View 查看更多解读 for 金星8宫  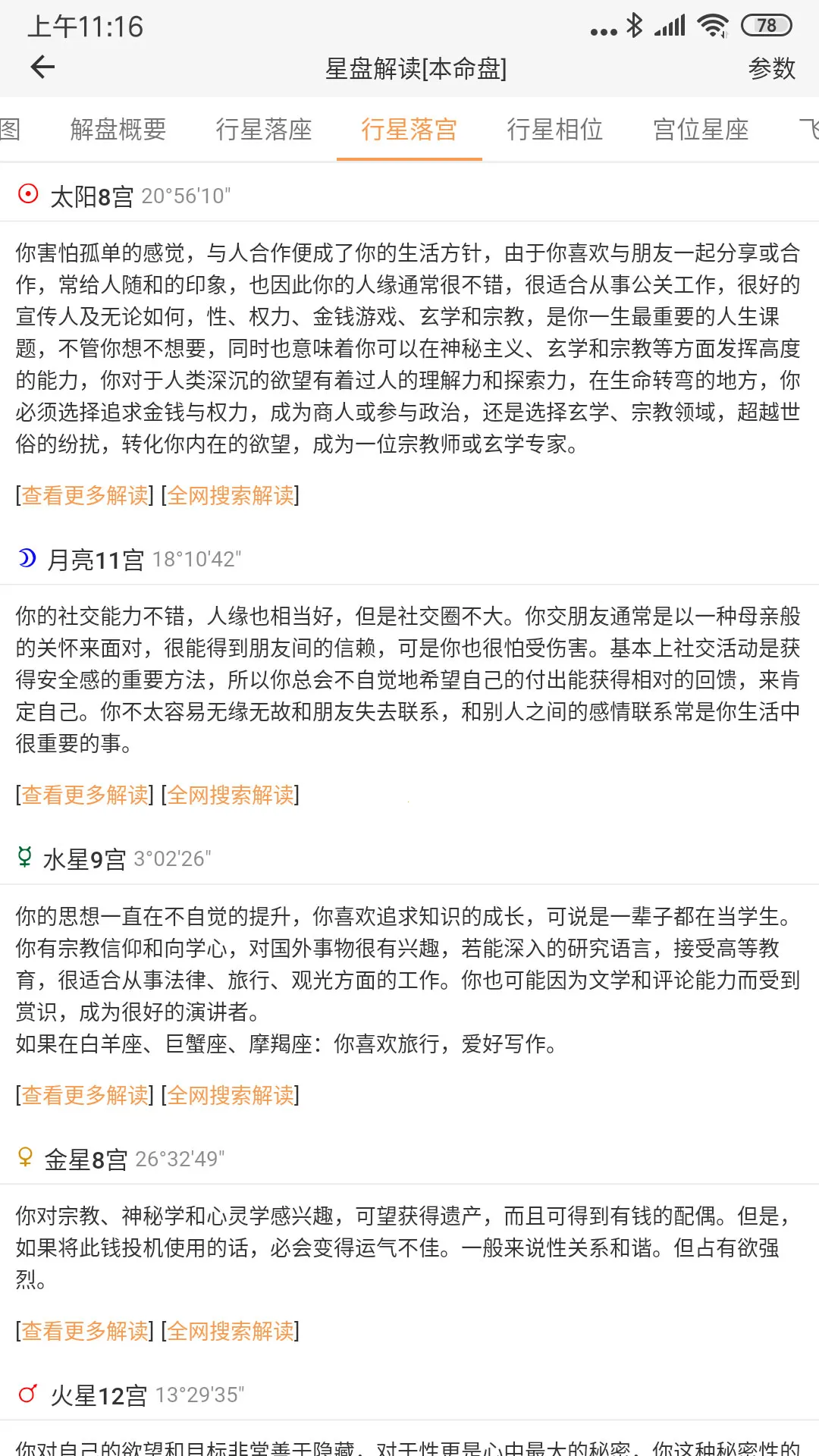click(85, 1331)
